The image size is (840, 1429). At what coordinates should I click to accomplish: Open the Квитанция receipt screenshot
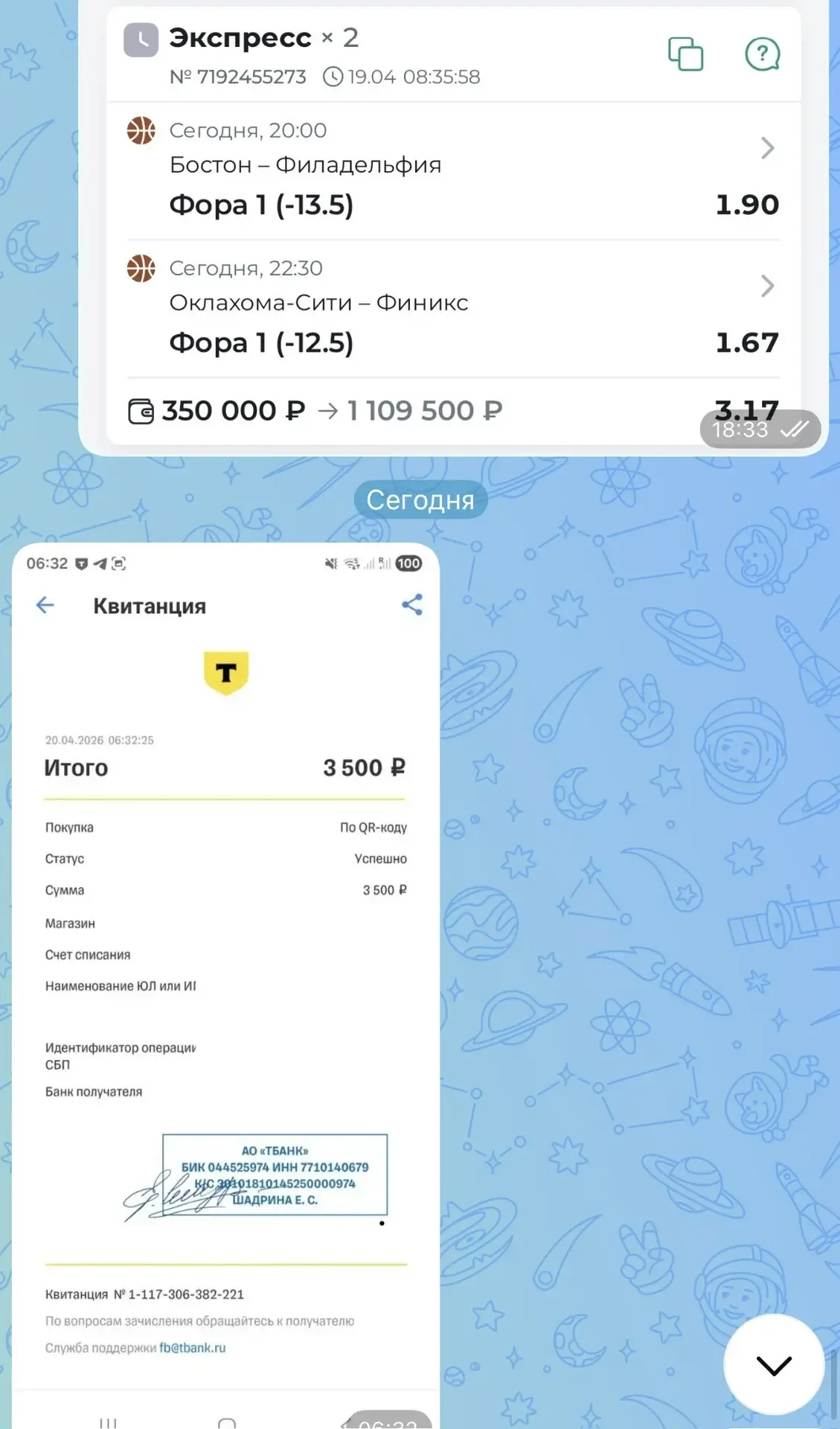click(x=225, y=968)
